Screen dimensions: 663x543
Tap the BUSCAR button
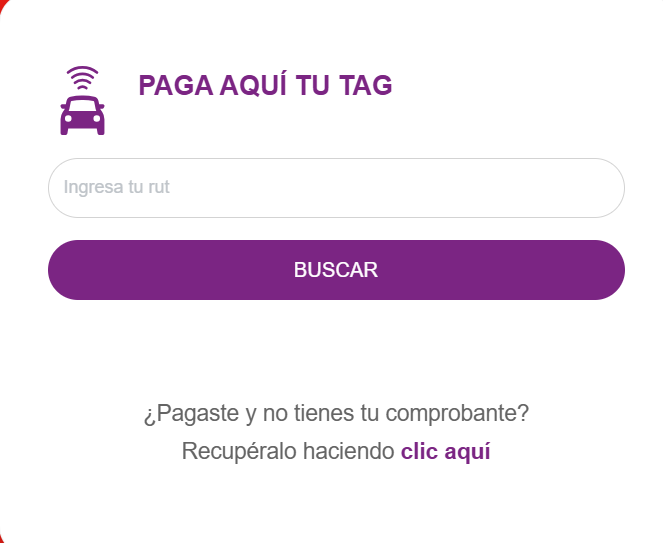pyautogui.click(x=336, y=270)
